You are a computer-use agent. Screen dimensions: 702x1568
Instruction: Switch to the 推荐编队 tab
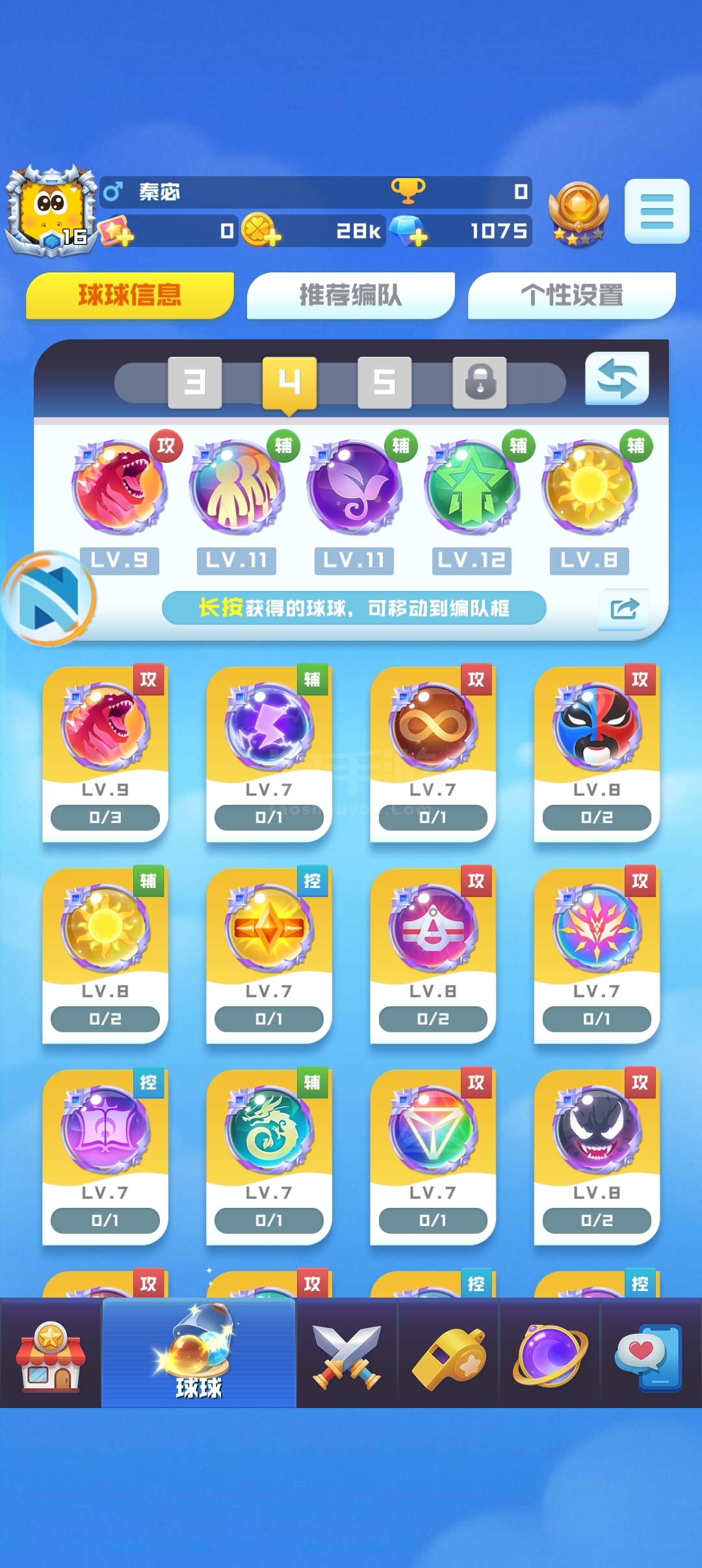tap(350, 295)
